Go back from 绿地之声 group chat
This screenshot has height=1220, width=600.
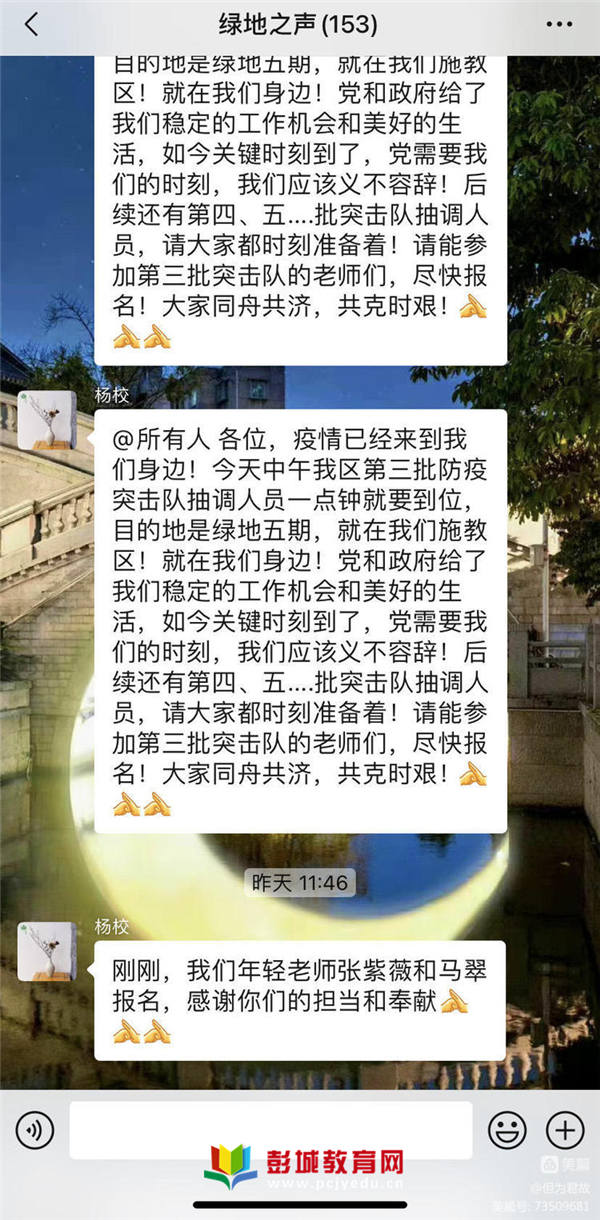point(31,25)
